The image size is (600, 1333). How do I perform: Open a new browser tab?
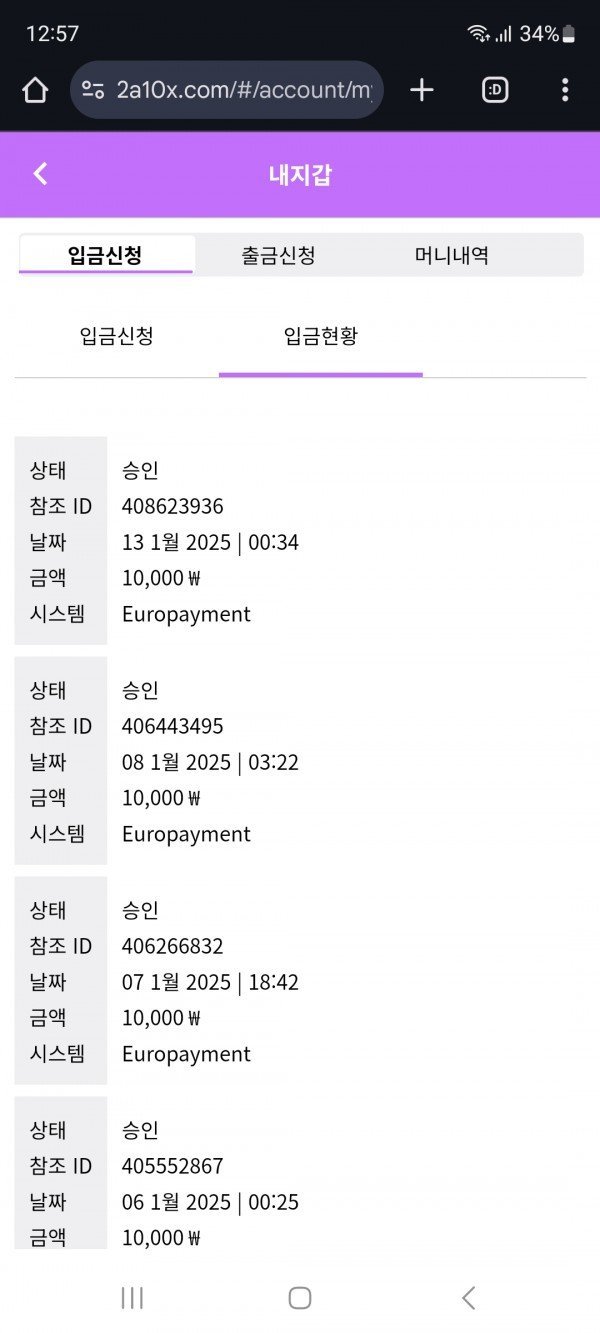(422, 90)
